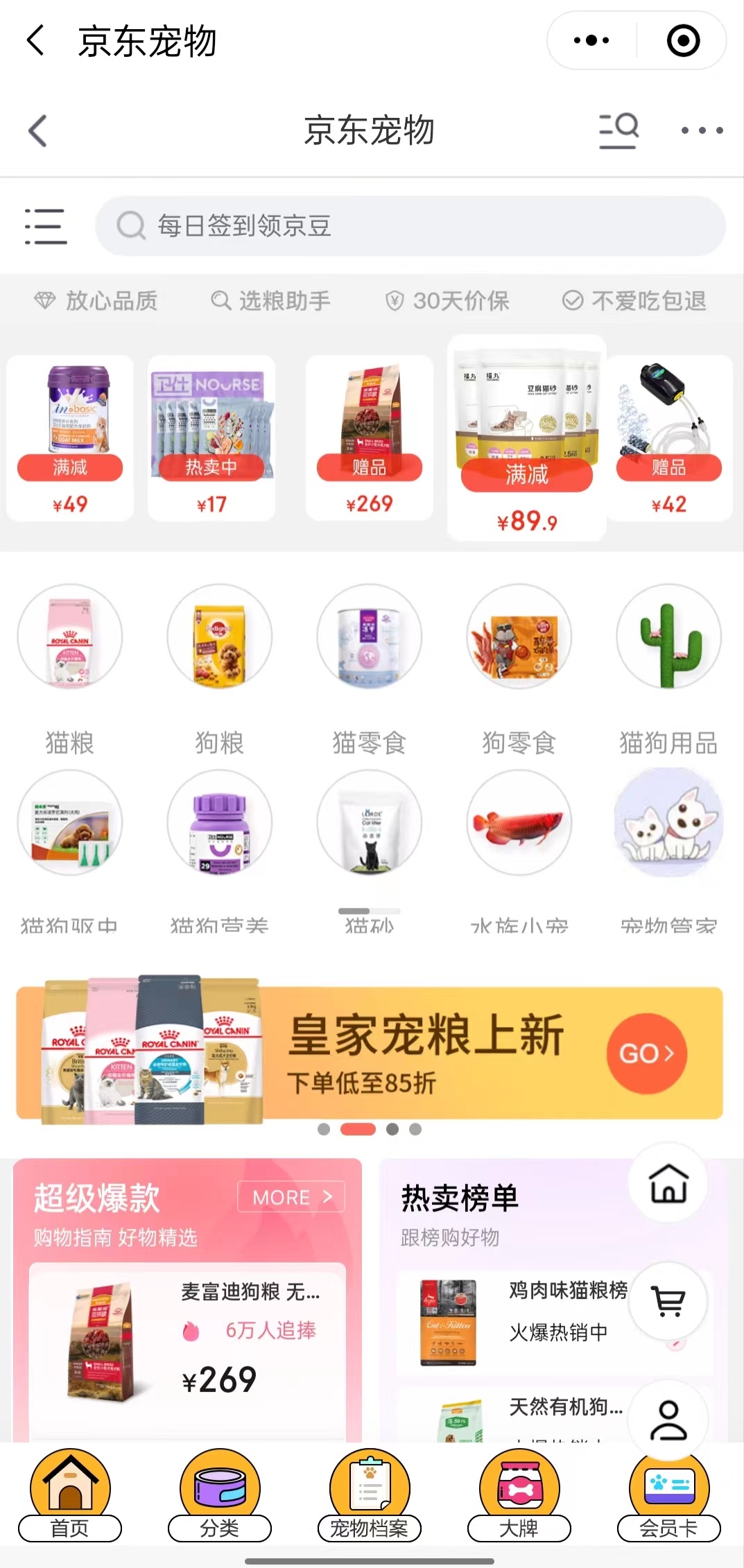Open 麦富迪狗粮 ¥269 product card

[x=187, y=1349]
